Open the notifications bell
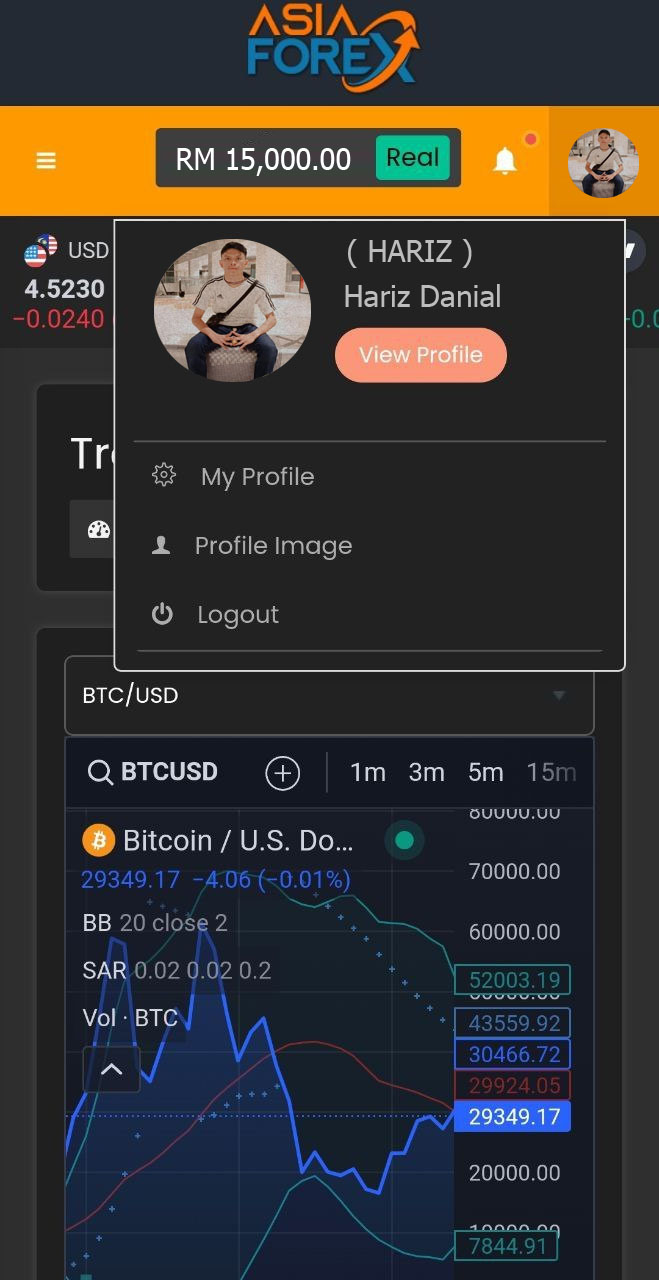This screenshot has height=1280, width=659. pyautogui.click(x=505, y=160)
